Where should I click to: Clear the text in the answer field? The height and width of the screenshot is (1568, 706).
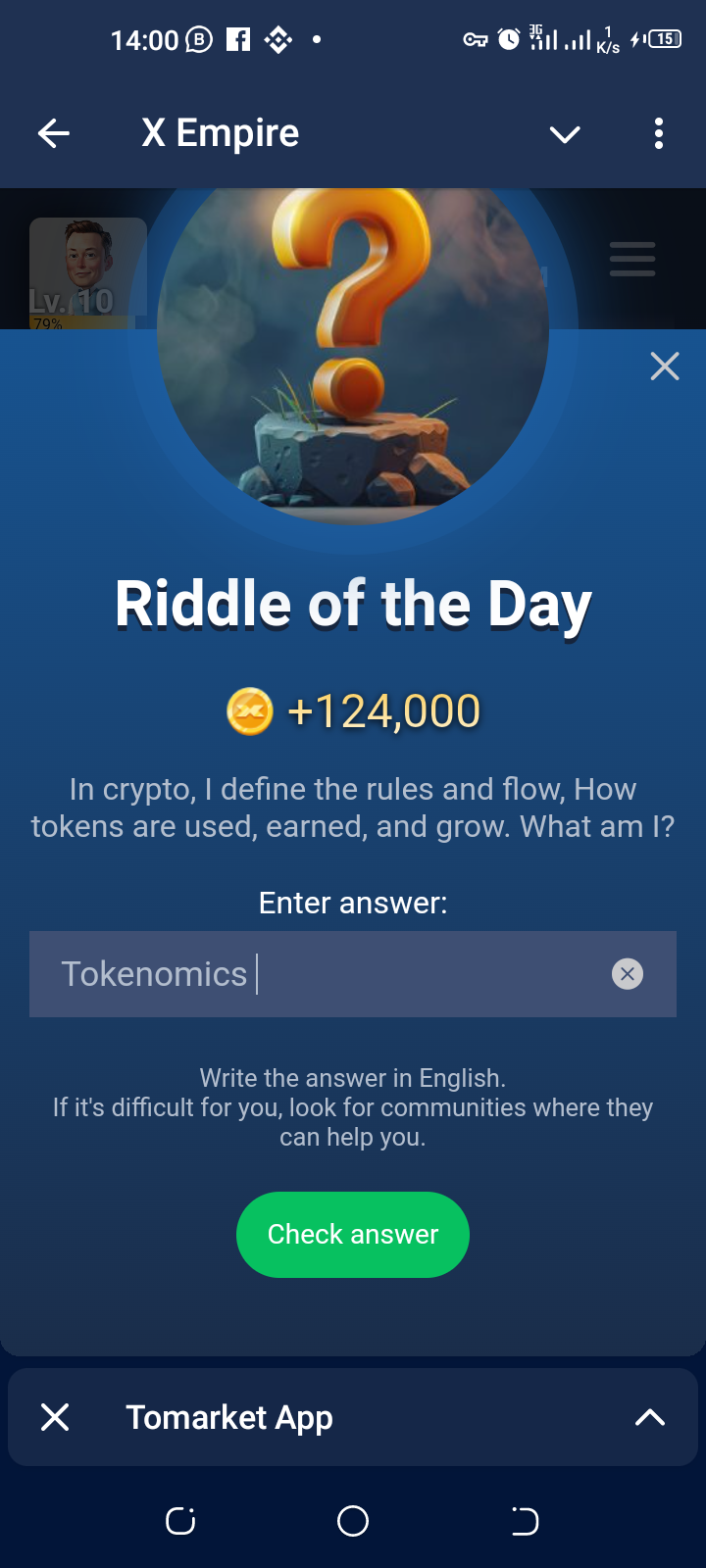coord(628,974)
